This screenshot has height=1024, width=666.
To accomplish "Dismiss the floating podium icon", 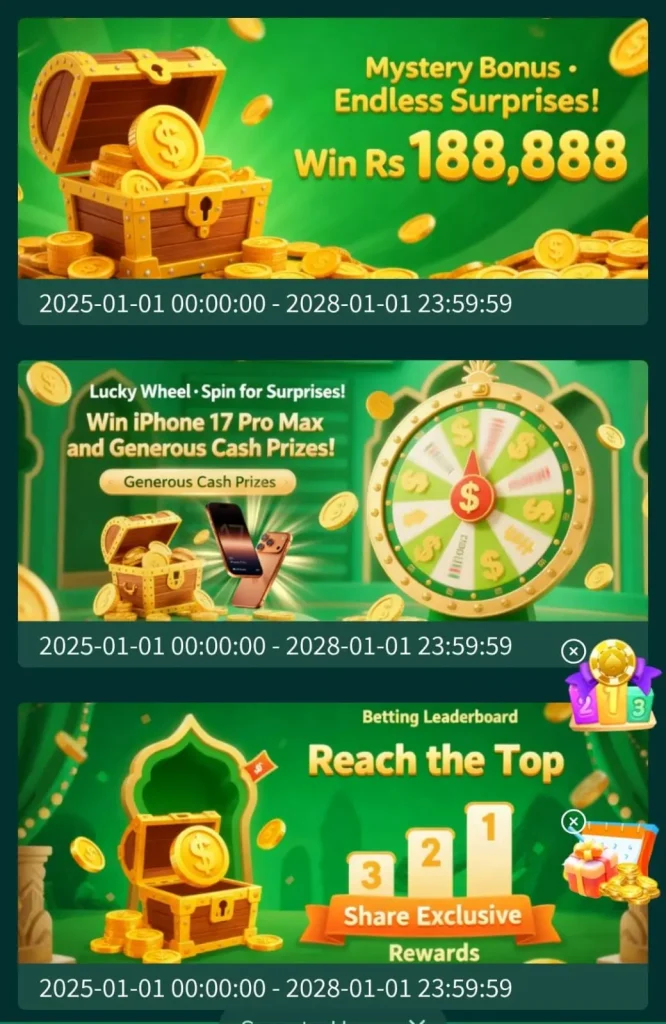I will pyautogui.click(x=573, y=652).
